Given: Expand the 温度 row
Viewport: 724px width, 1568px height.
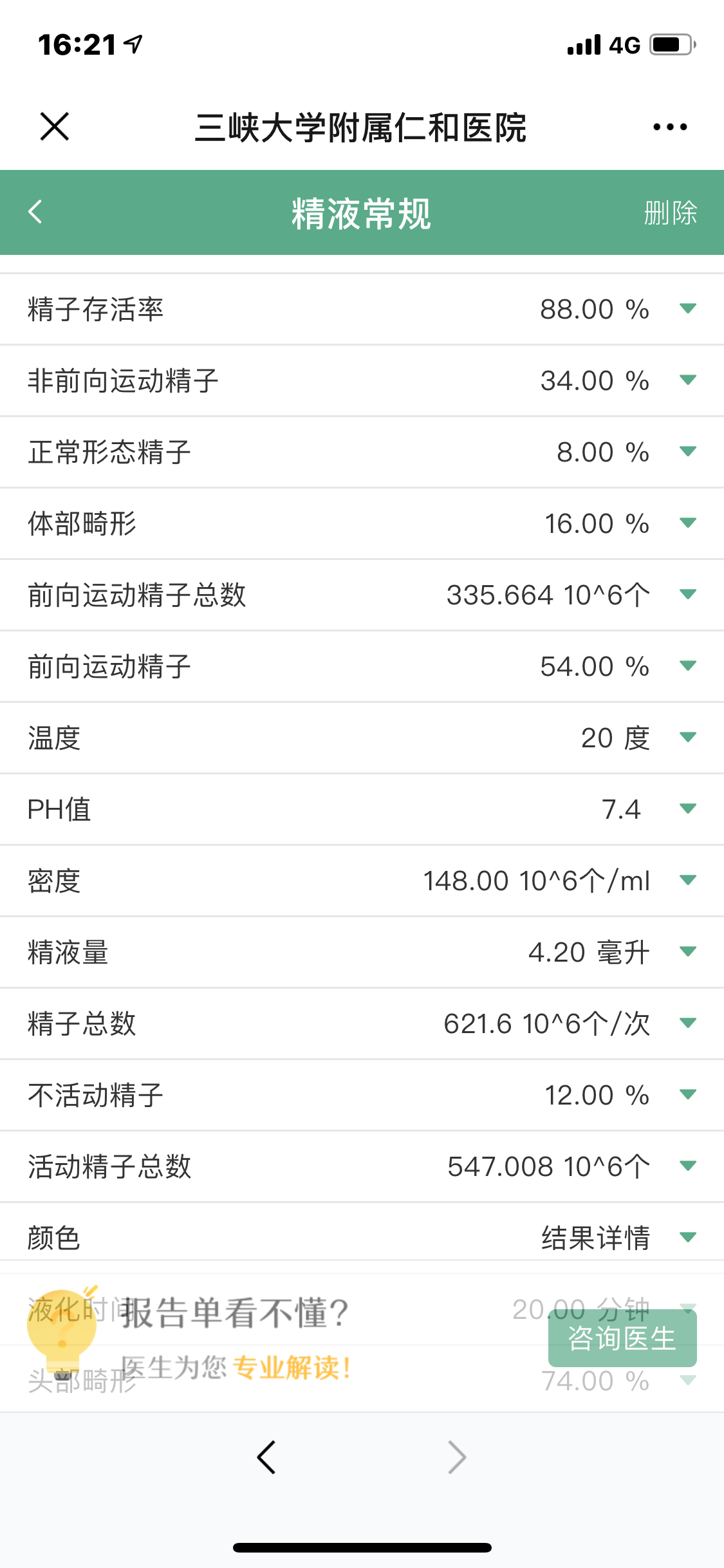Looking at the screenshot, I should (362, 738).
